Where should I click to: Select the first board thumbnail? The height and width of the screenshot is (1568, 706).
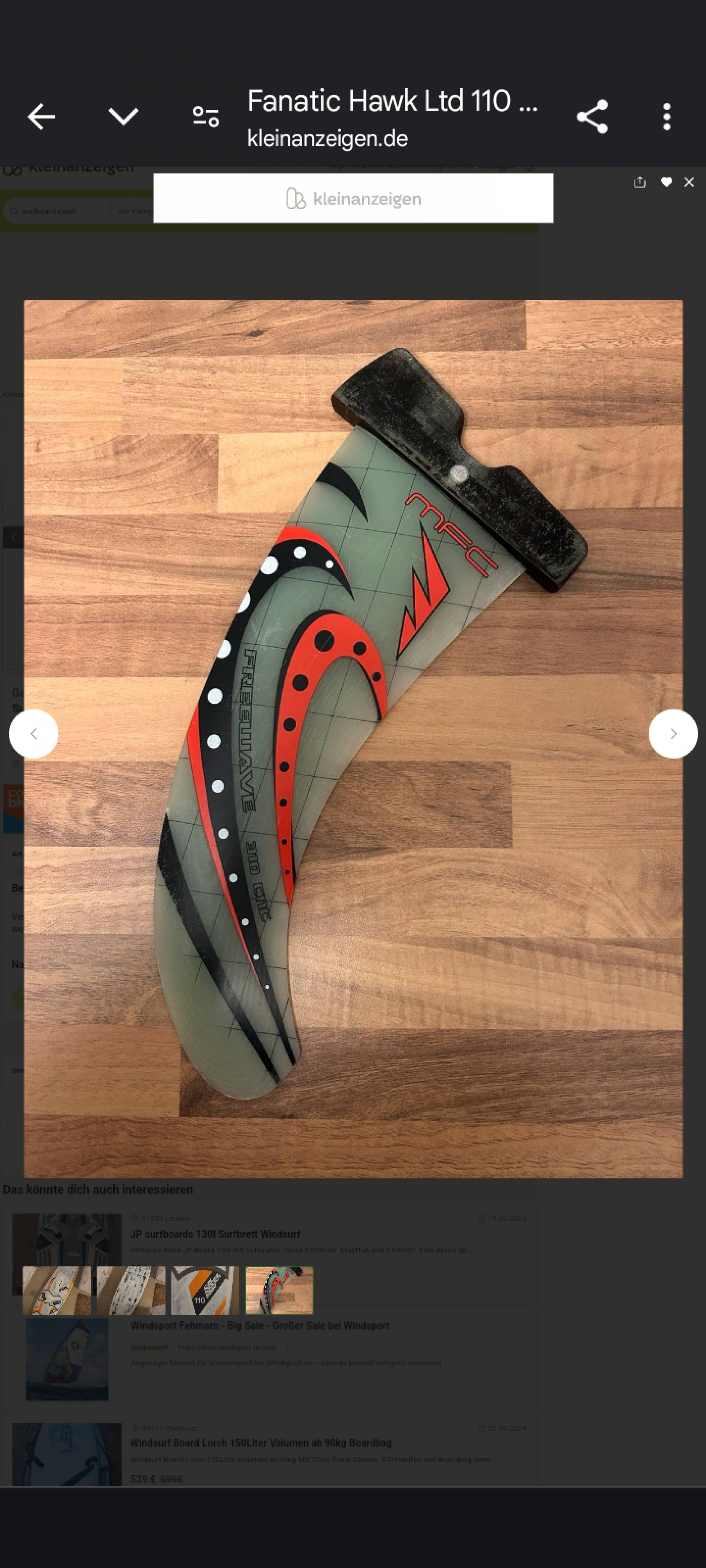click(57, 1290)
